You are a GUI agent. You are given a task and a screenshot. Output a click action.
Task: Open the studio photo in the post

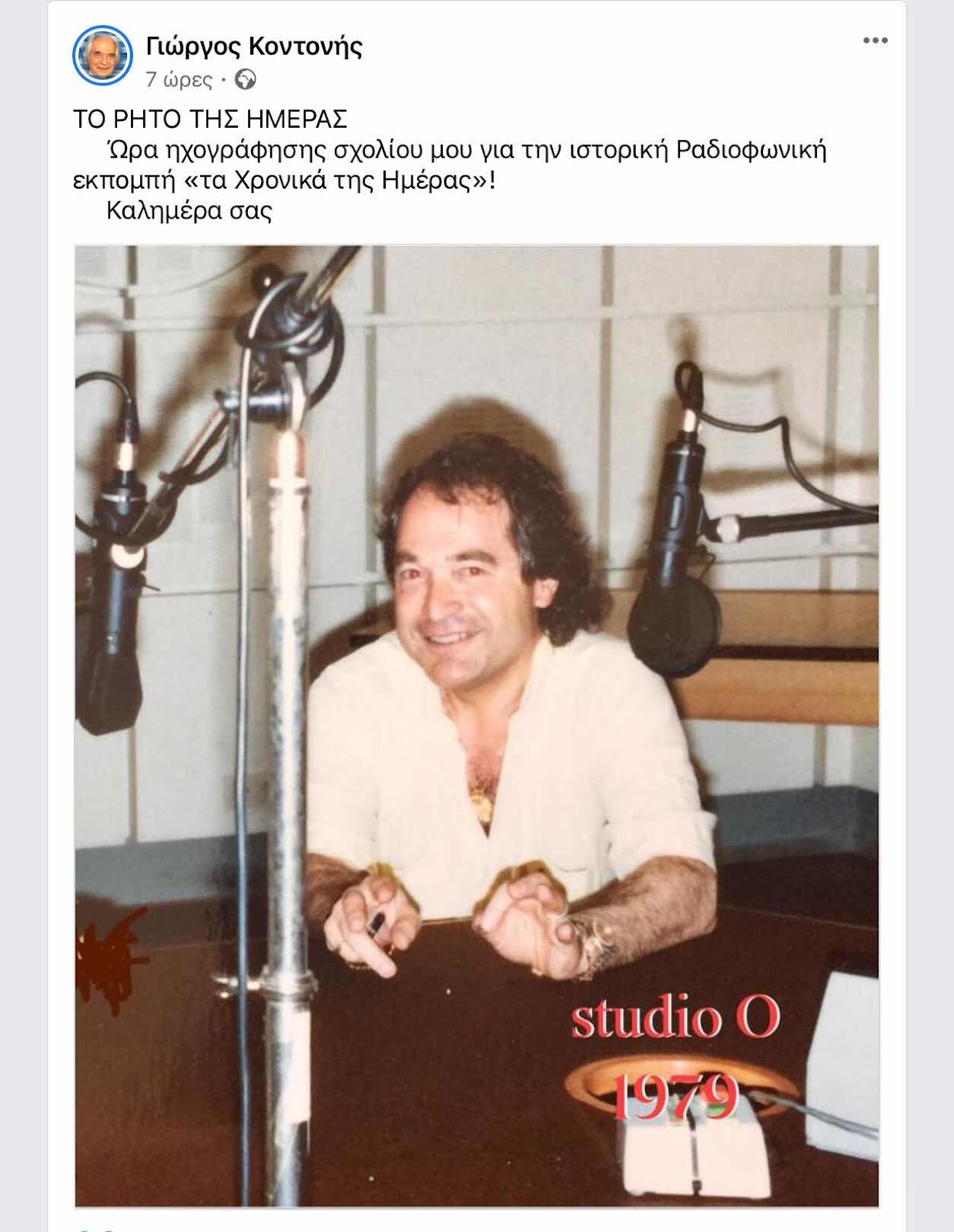coord(477,725)
